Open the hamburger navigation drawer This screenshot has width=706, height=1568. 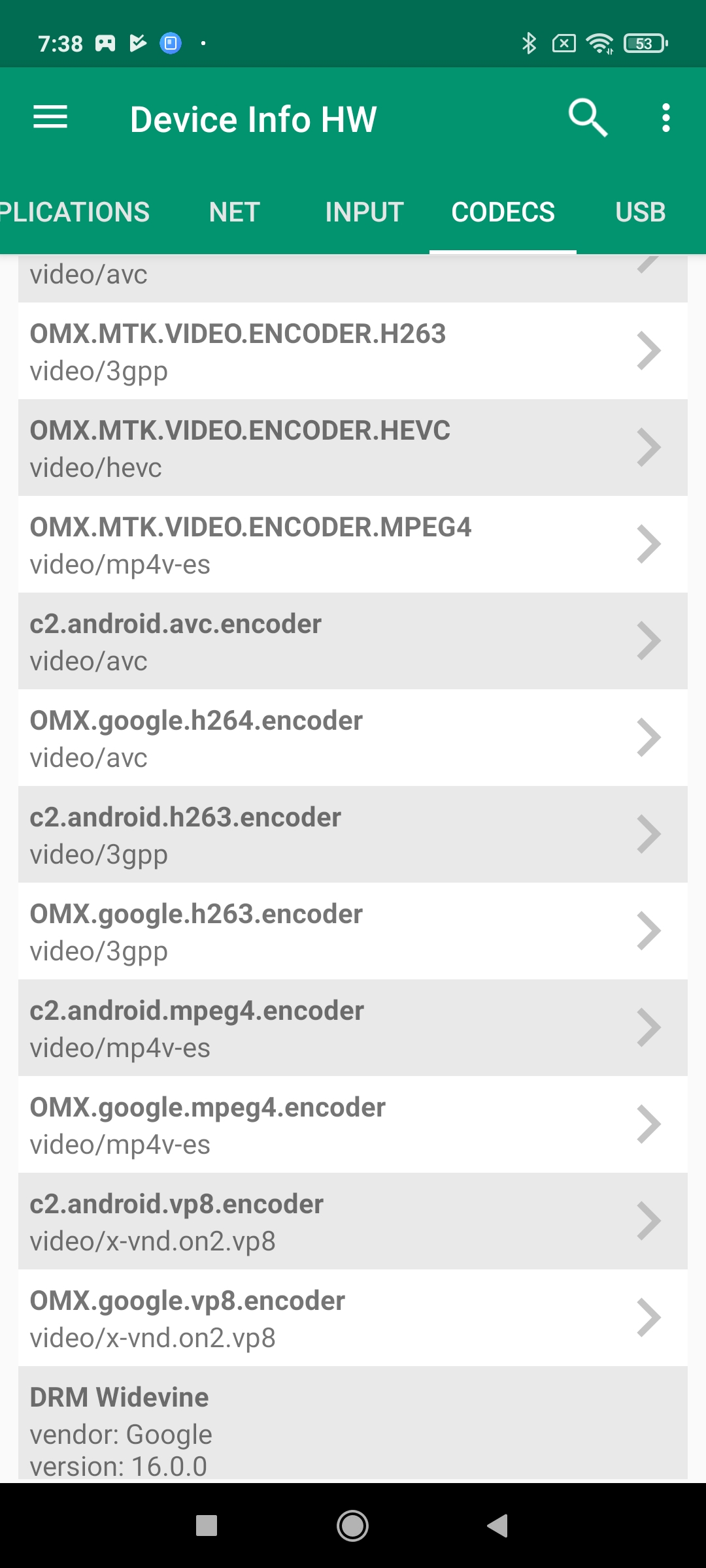(50, 118)
